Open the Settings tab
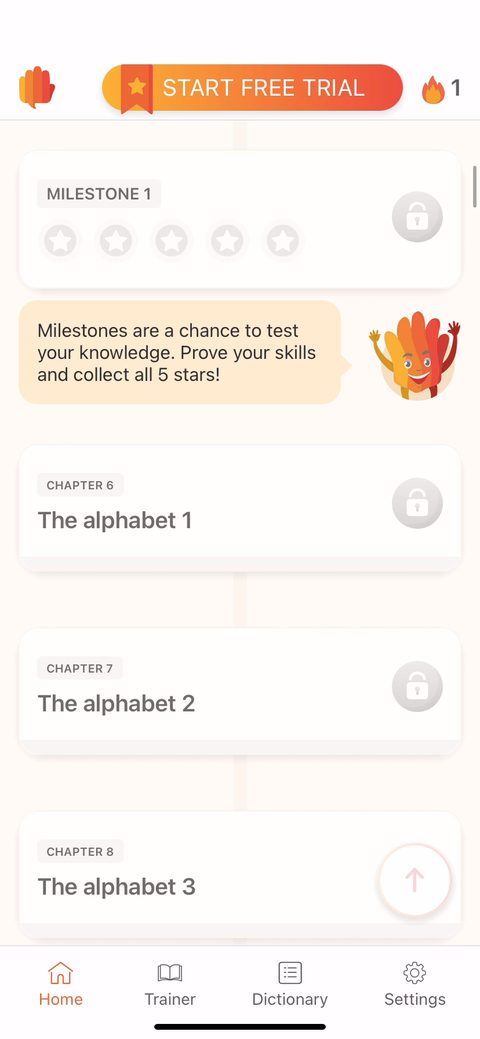Image resolution: width=480 pixels, height=1039 pixels. (415, 985)
